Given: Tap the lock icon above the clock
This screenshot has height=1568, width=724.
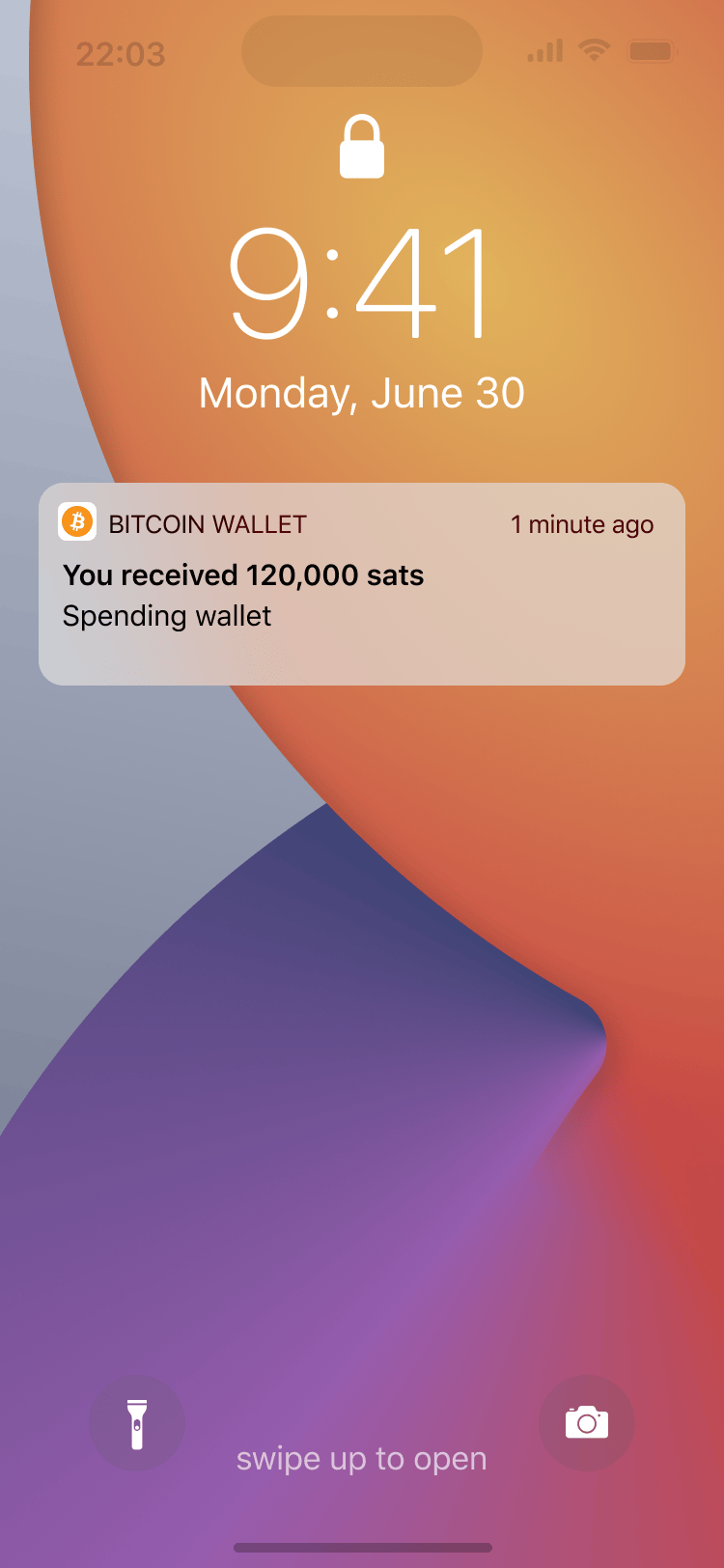Looking at the screenshot, I should tap(361, 147).
